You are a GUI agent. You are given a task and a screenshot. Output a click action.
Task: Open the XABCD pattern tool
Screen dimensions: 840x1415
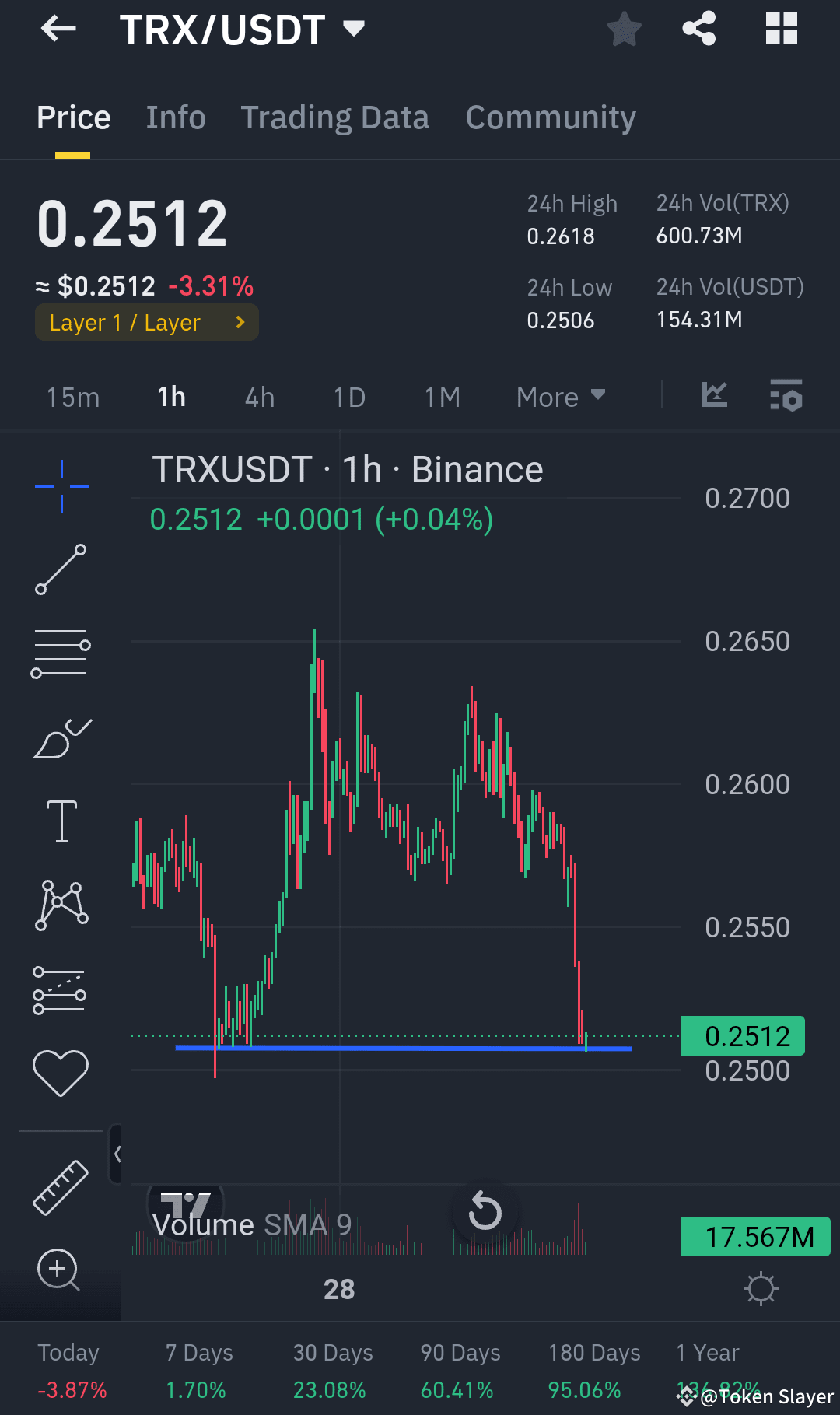[61, 902]
